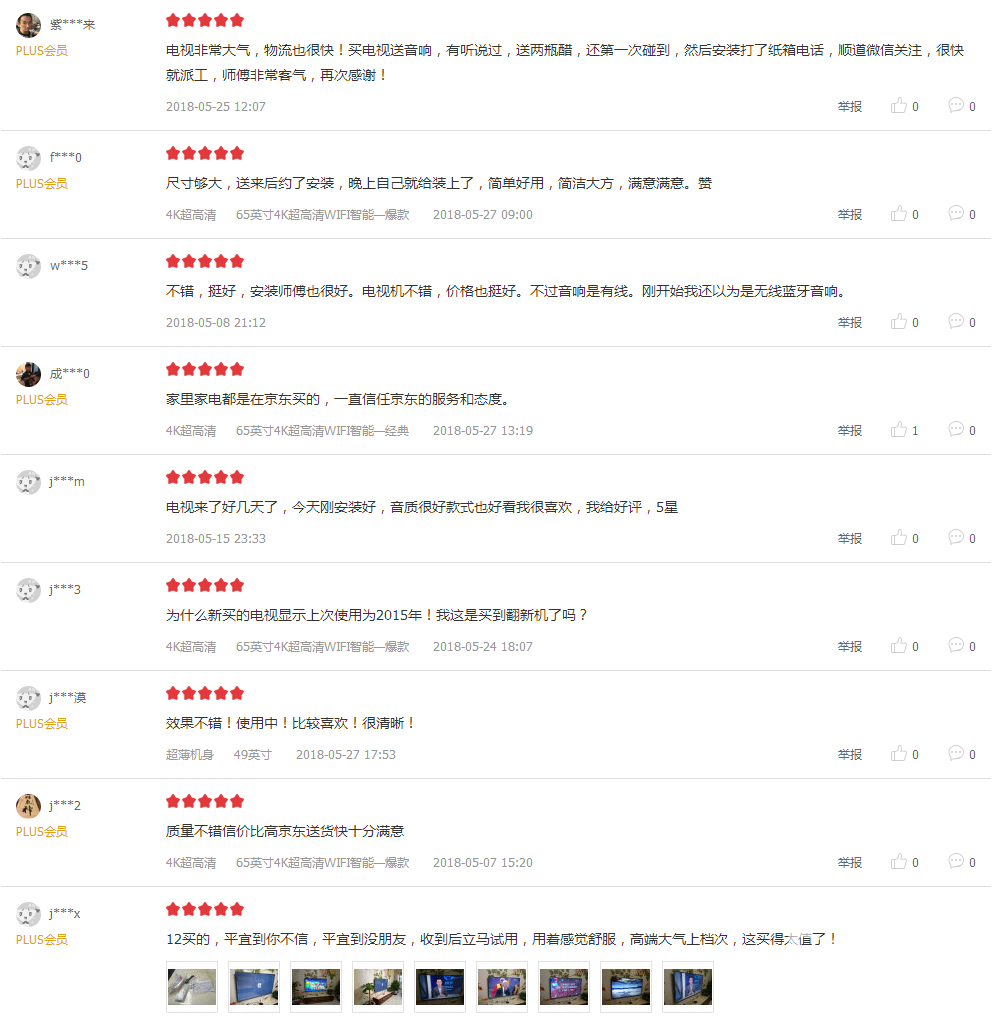Comment on the review by w***5

coord(957,321)
